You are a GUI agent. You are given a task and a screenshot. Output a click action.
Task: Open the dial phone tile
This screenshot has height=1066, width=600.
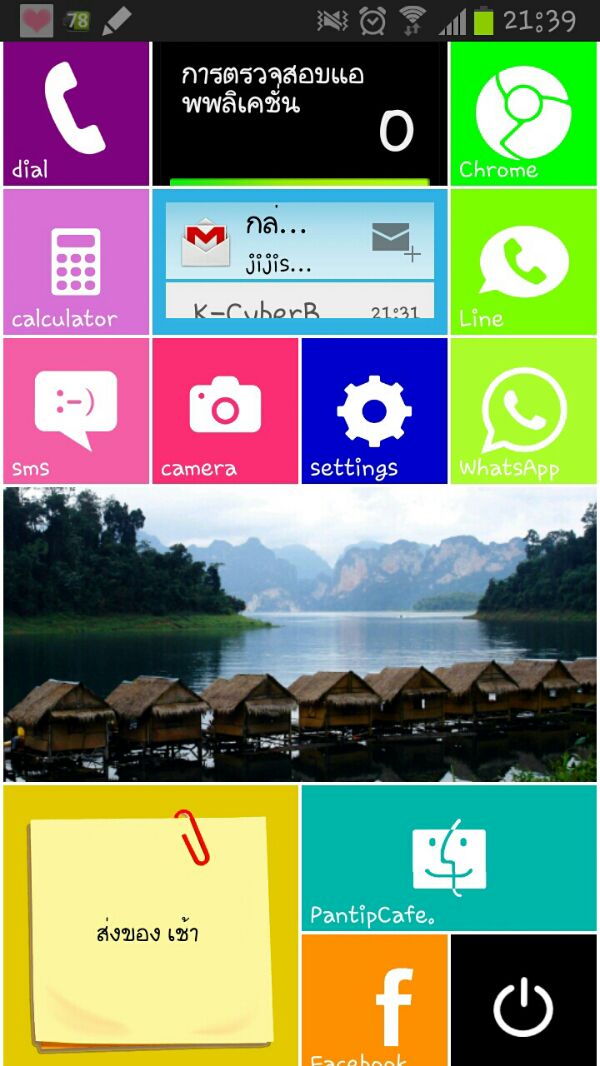(x=75, y=112)
